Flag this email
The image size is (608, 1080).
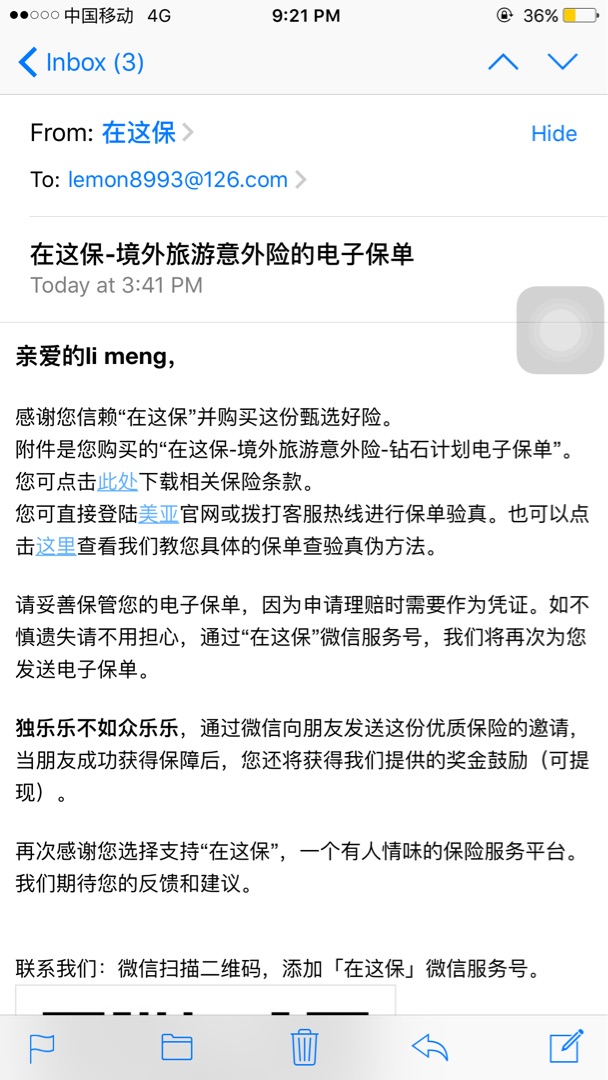[x=42, y=1047]
